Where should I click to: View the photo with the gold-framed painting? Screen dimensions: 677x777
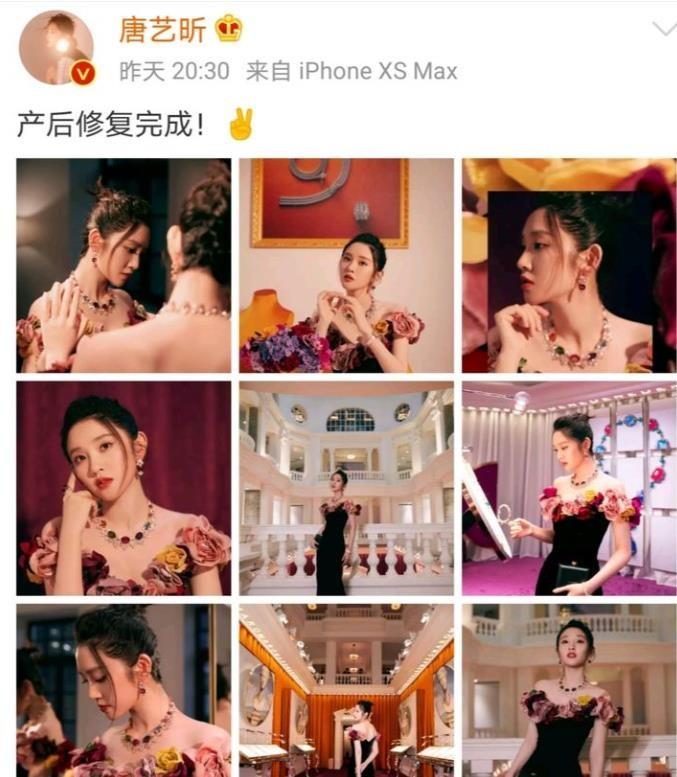click(x=346, y=265)
